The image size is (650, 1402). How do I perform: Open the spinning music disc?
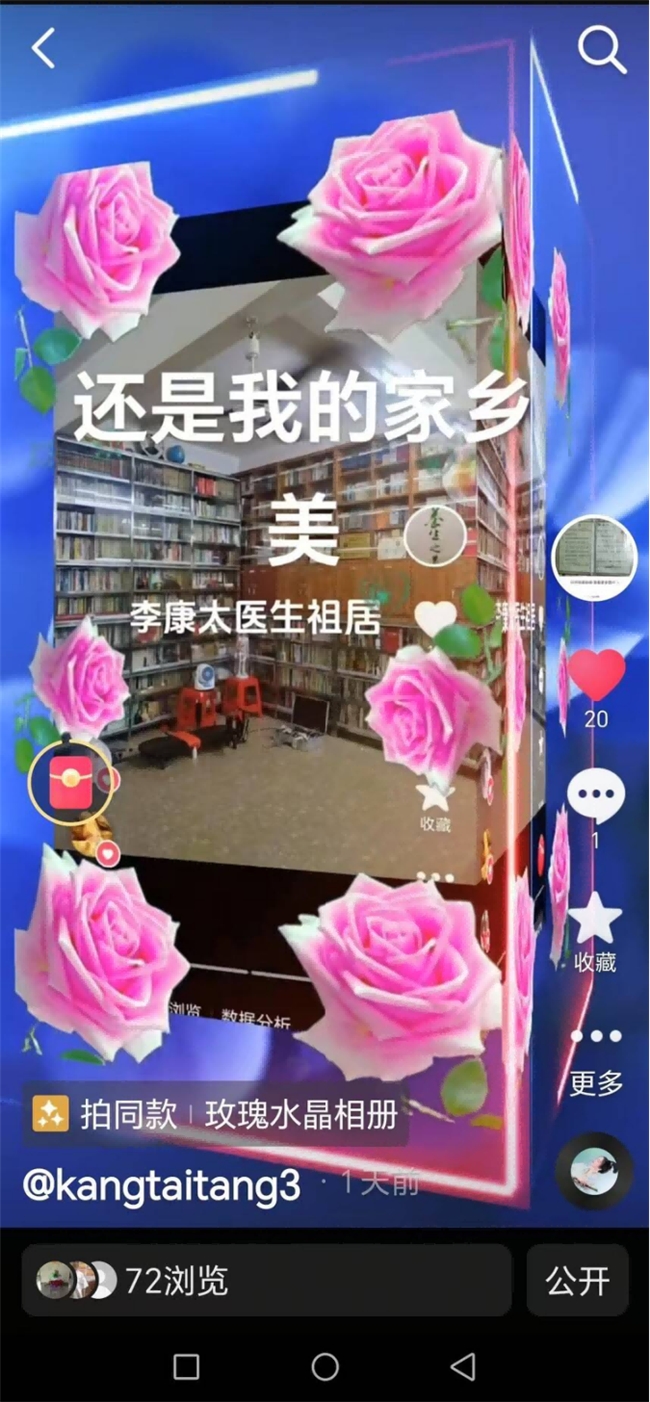pos(594,1172)
